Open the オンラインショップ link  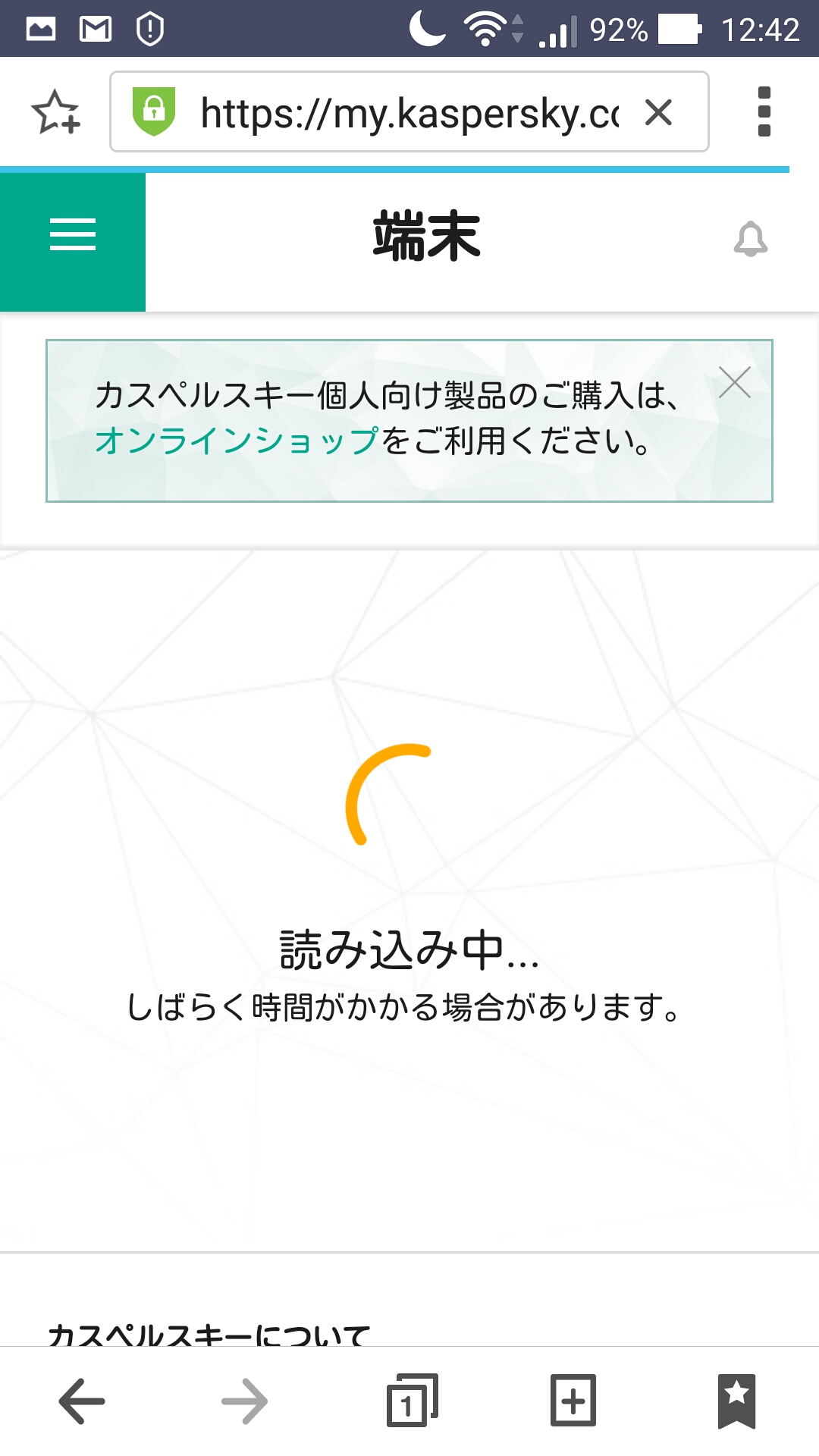237,441
